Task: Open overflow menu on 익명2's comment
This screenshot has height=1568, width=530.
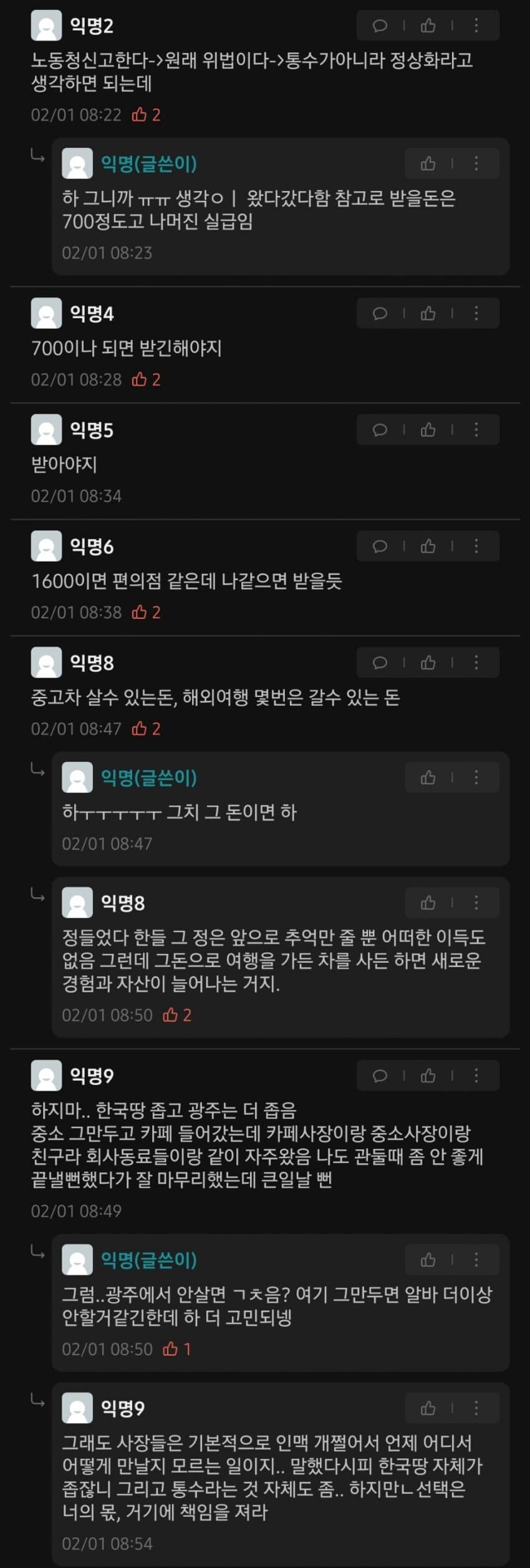Action: [476, 26]
